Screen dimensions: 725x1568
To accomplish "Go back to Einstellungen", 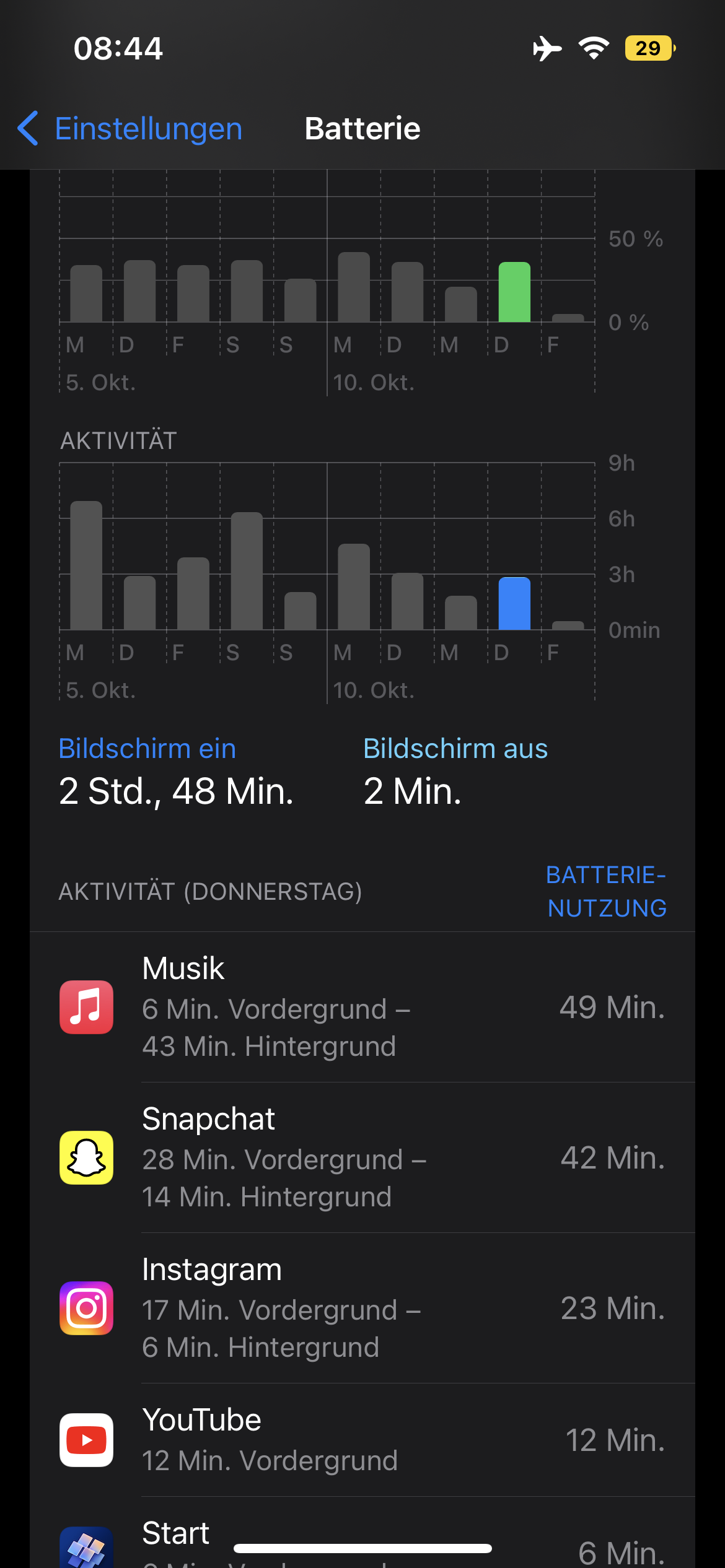I will pyautogui.click(x=130, y=129).
